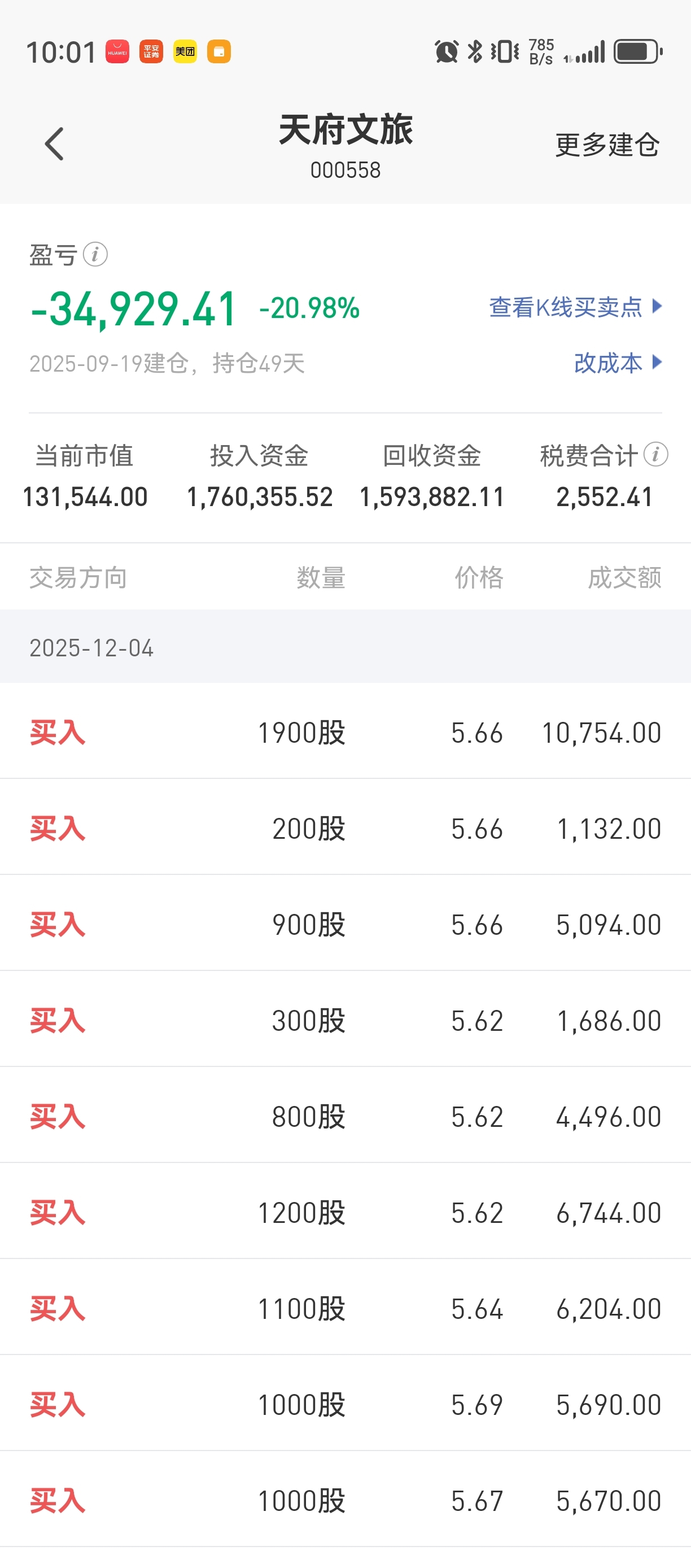The height and width of the screenshot is (1568, 691).
Task: Tap the info icon next to 盈亏
Action: pos(95,254)
